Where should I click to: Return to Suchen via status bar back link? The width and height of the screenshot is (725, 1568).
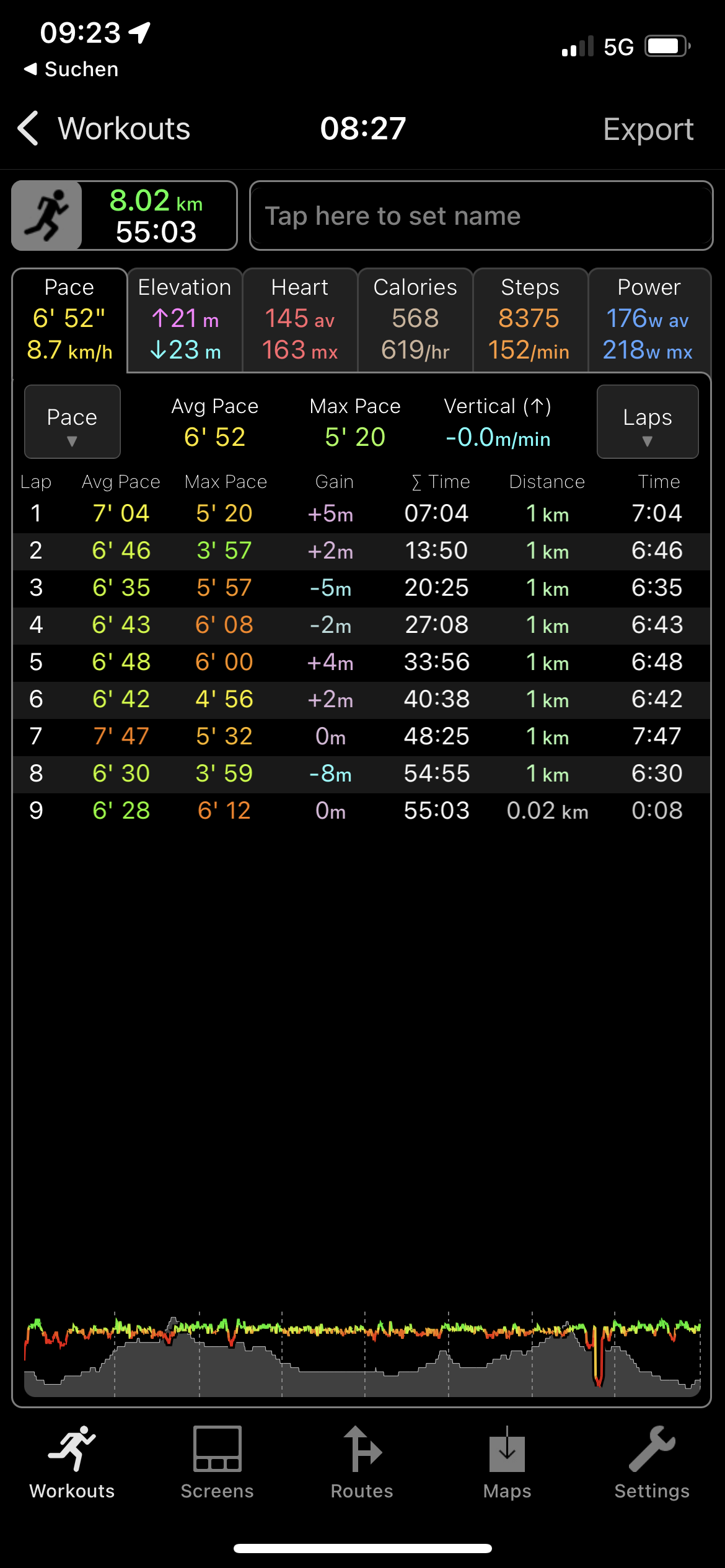(71, 69)
